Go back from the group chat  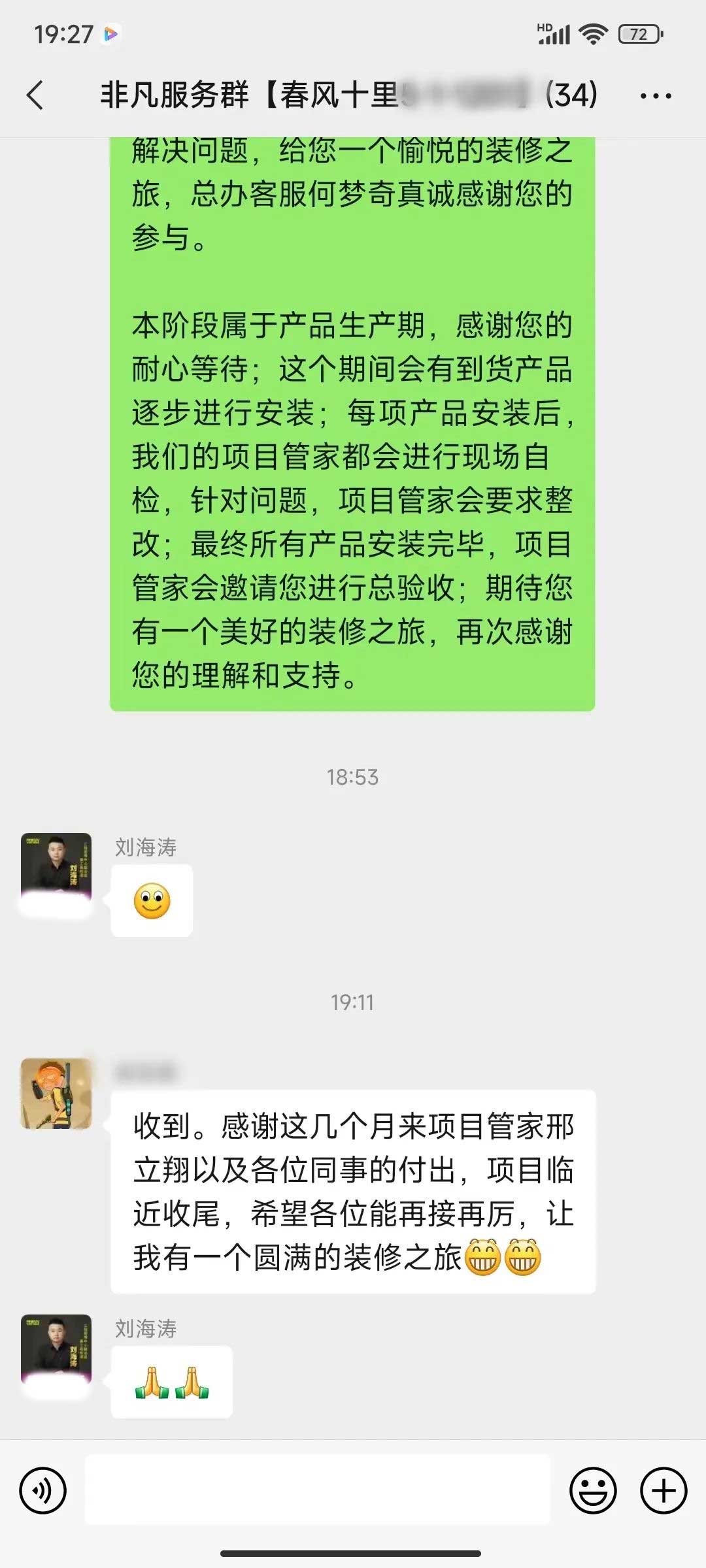pos(35,95)
